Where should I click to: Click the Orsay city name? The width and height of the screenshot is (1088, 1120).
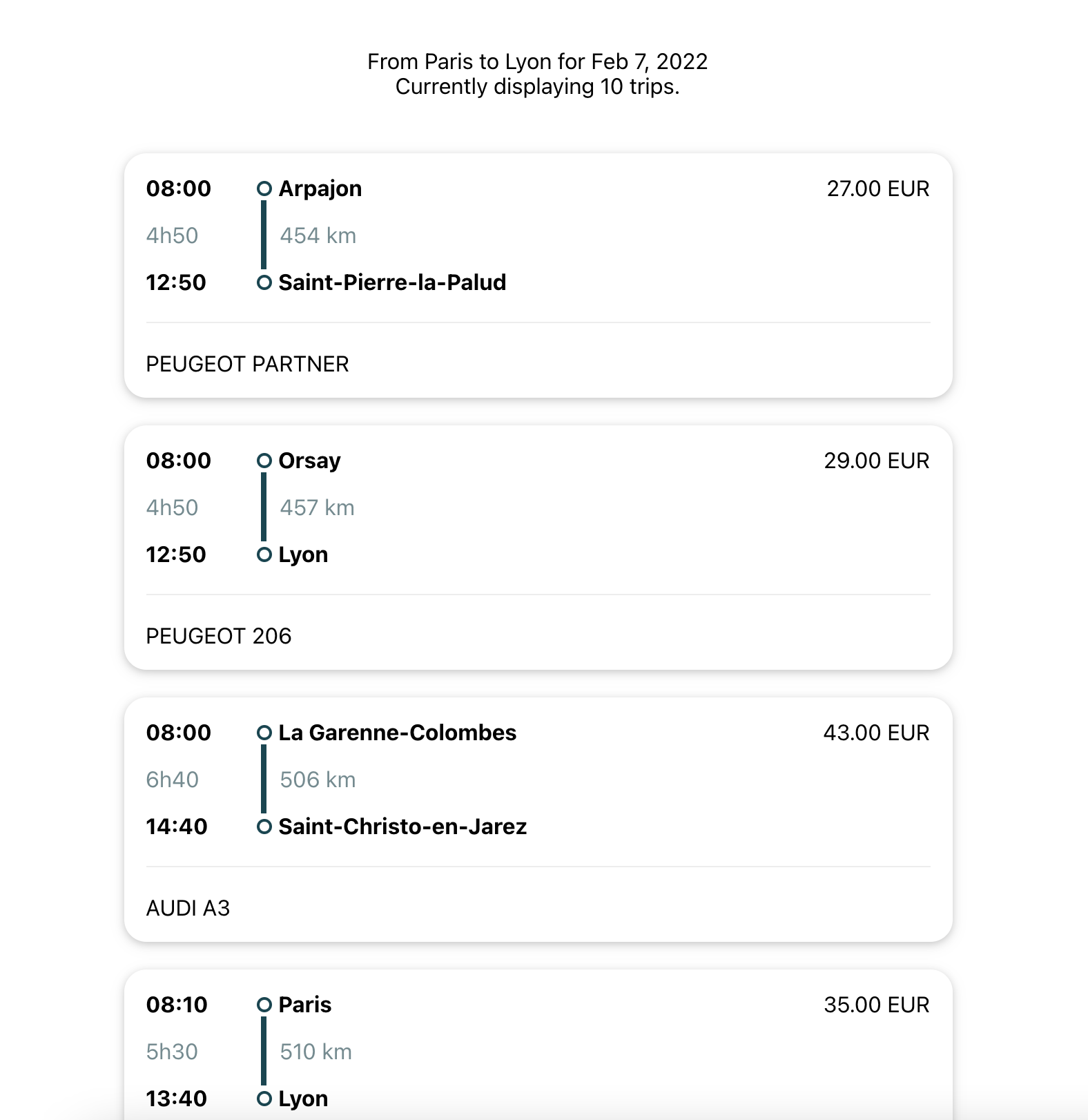pos(309,460)
